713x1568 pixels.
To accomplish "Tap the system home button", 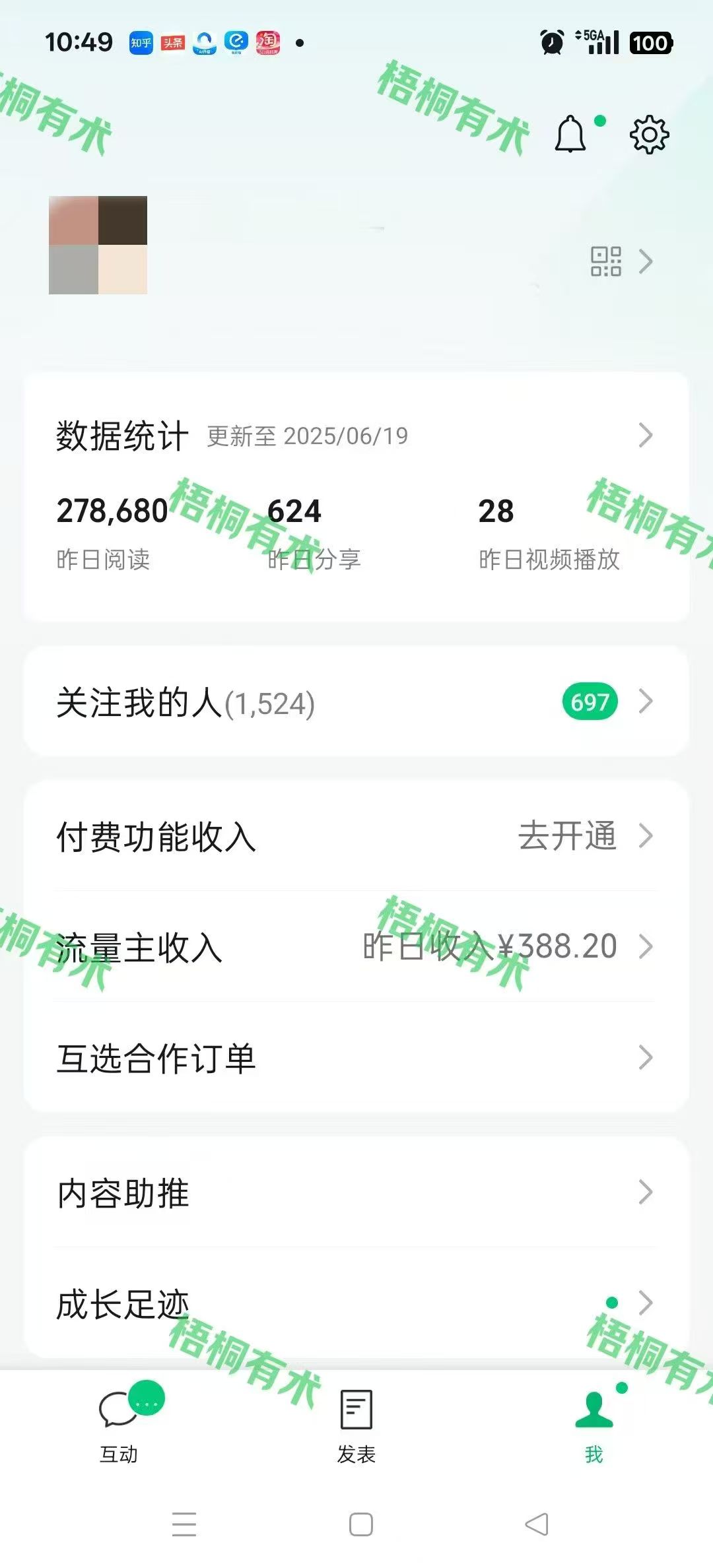I will point(360,1524).
